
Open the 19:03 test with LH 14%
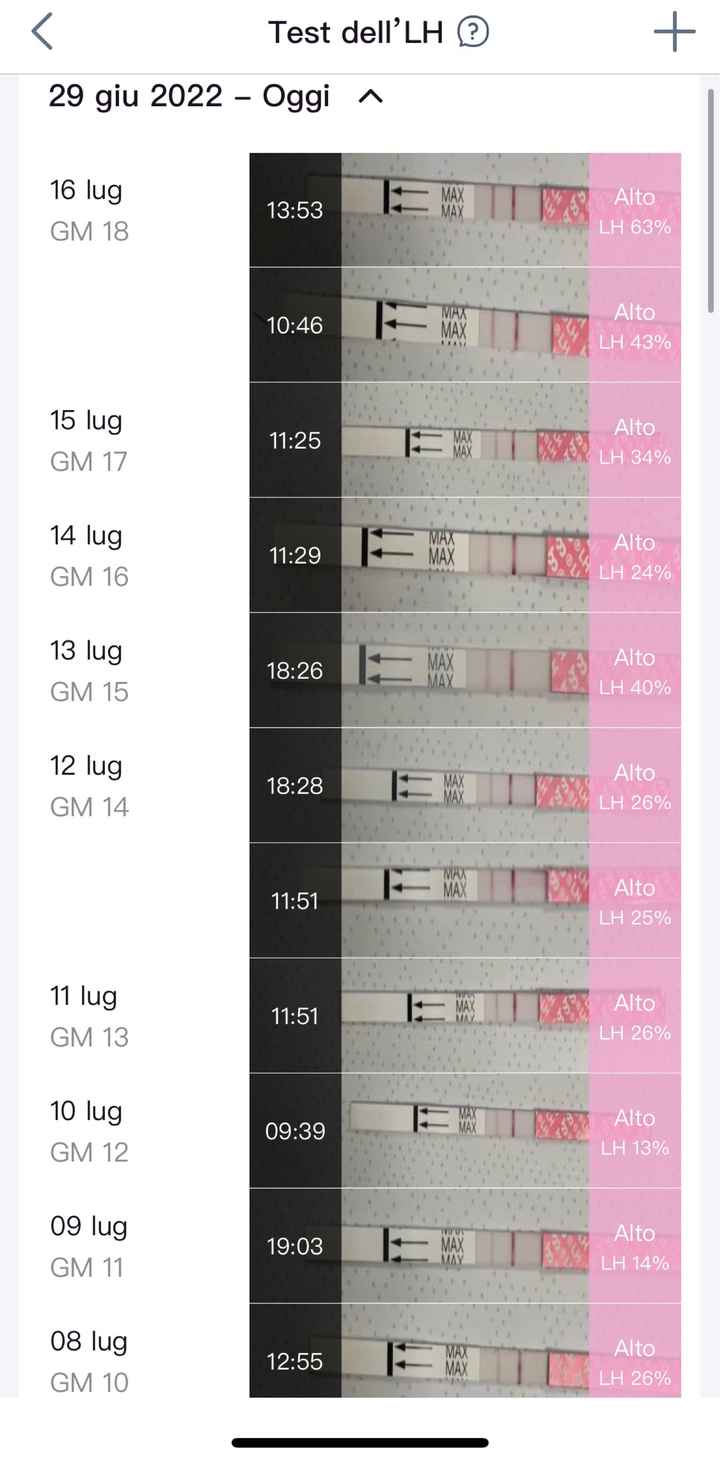pyautogui.click(x=465, y=1245)
